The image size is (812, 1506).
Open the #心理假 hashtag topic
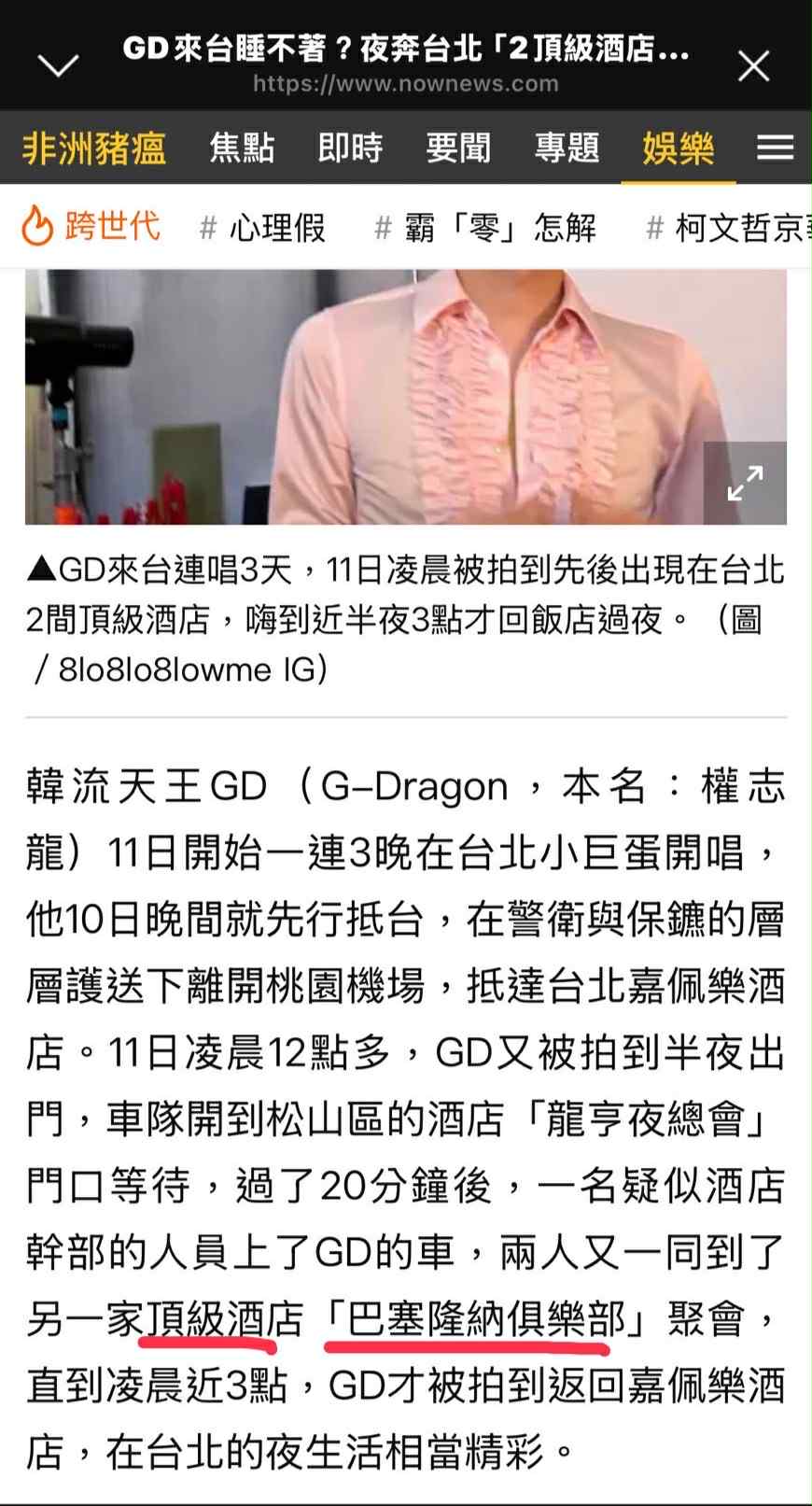coord(263,228)
